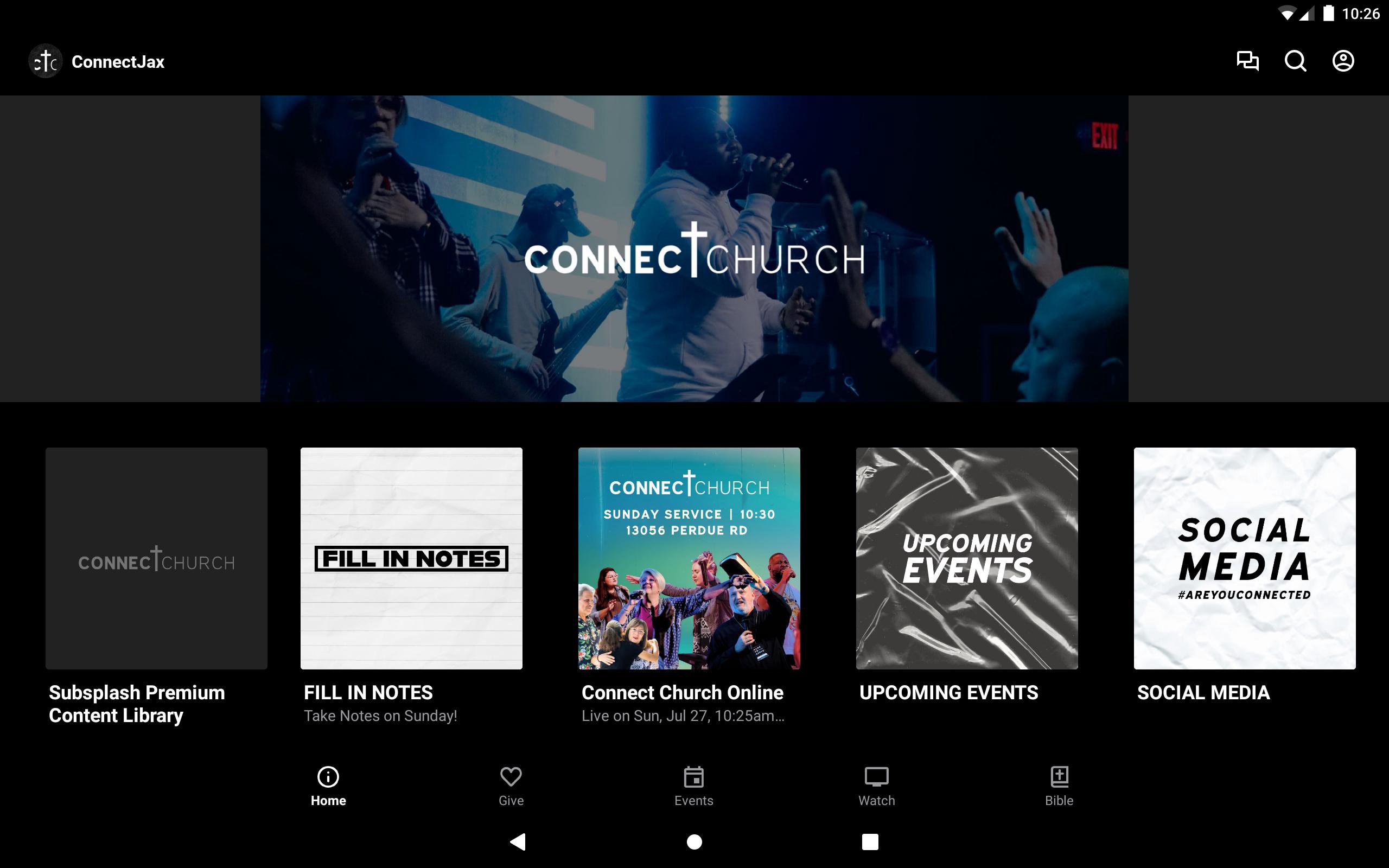Open the user profile icon

[1342, 61]
